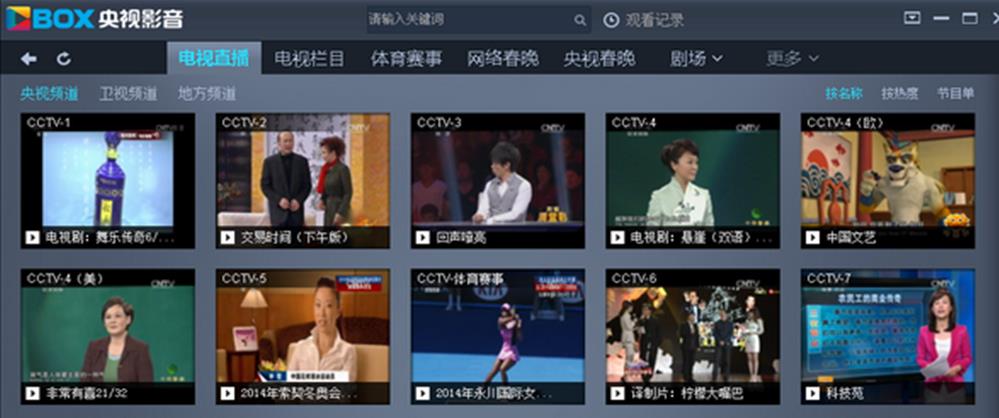Play CCTV-3 回声嘹亮
The height and width of the screenshot is (418, 999).
click(x=498, y=180)
